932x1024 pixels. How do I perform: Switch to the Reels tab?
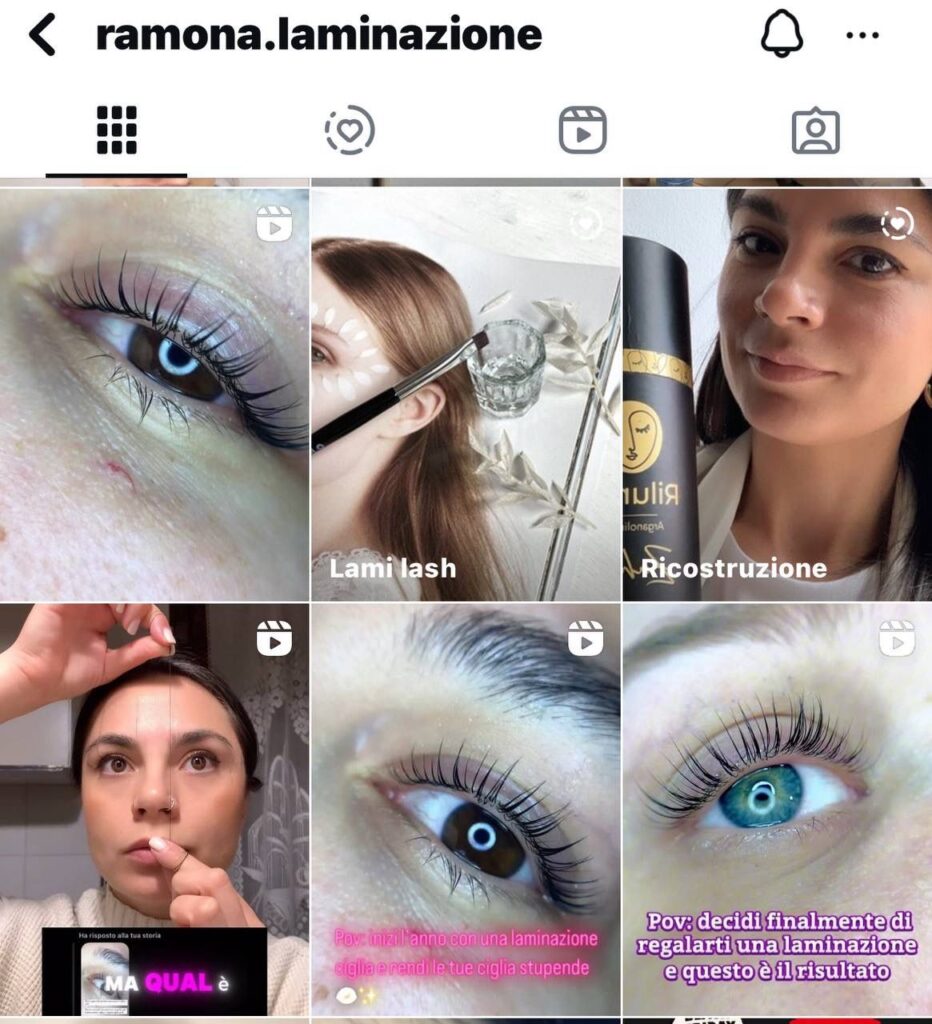point(582,130)
